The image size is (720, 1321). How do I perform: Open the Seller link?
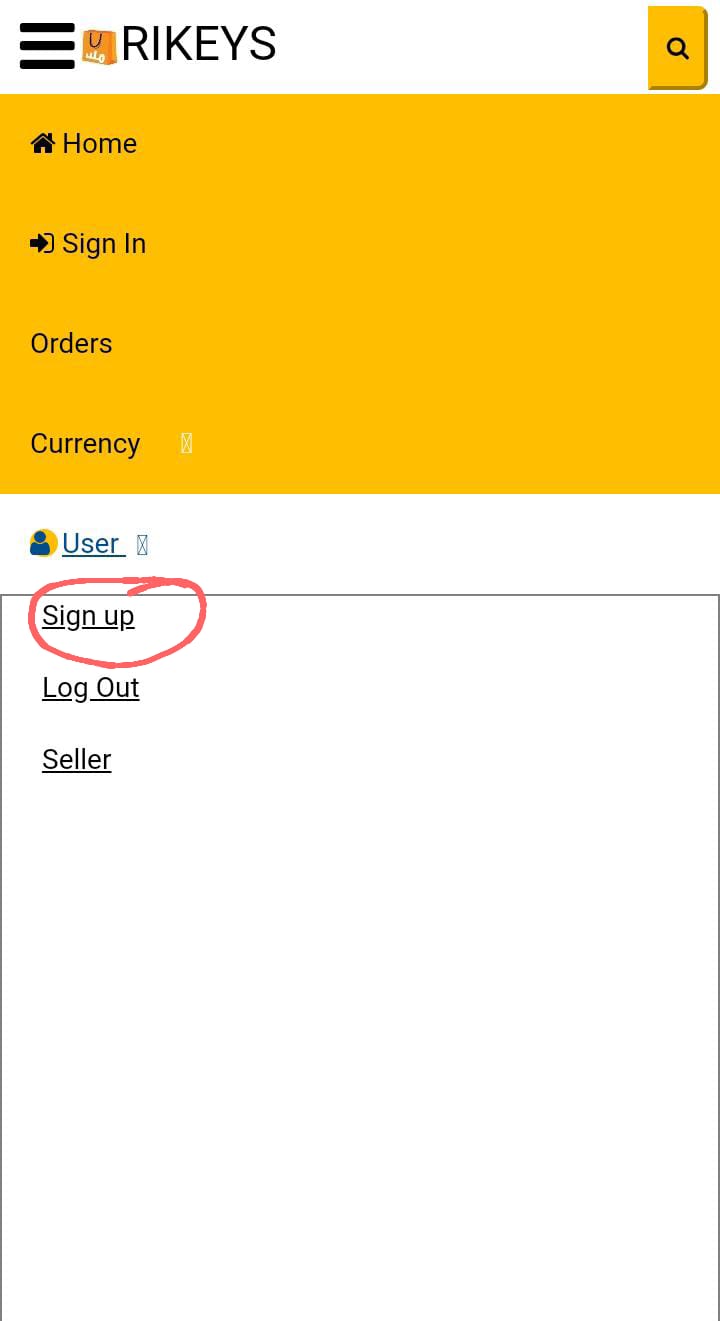pyautogui.click(x=77, y=760)
